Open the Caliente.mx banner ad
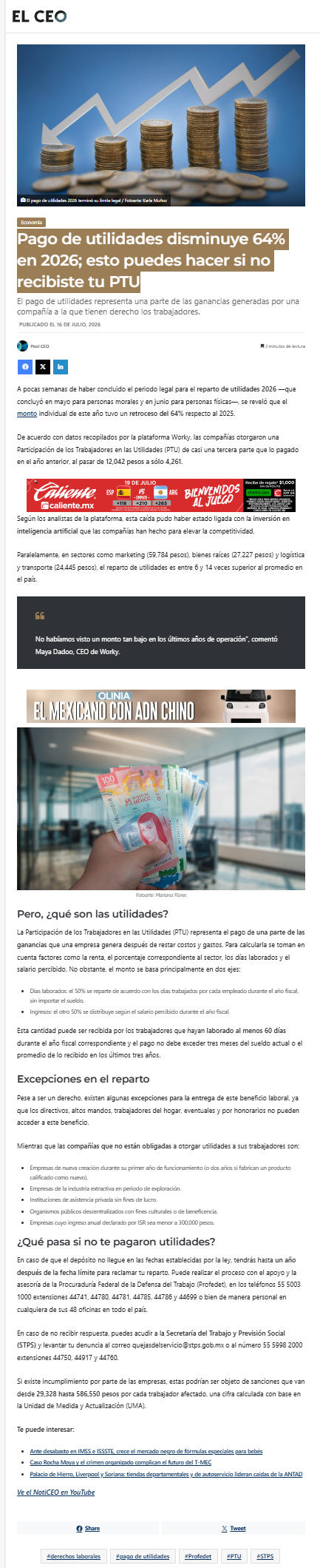The width and height of the screenshot is (320, 1568). 161,495
